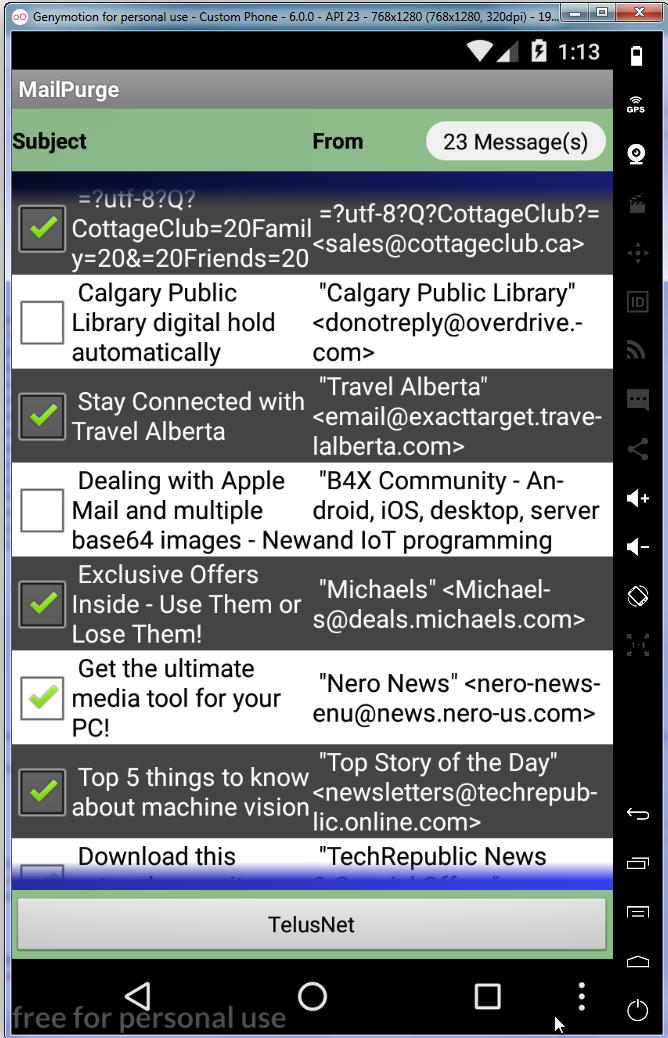Image resolution: width=668 pixels, height=1038 pixels.
Task: Check the Calgary Public Library email
Action: pos(42,323)
